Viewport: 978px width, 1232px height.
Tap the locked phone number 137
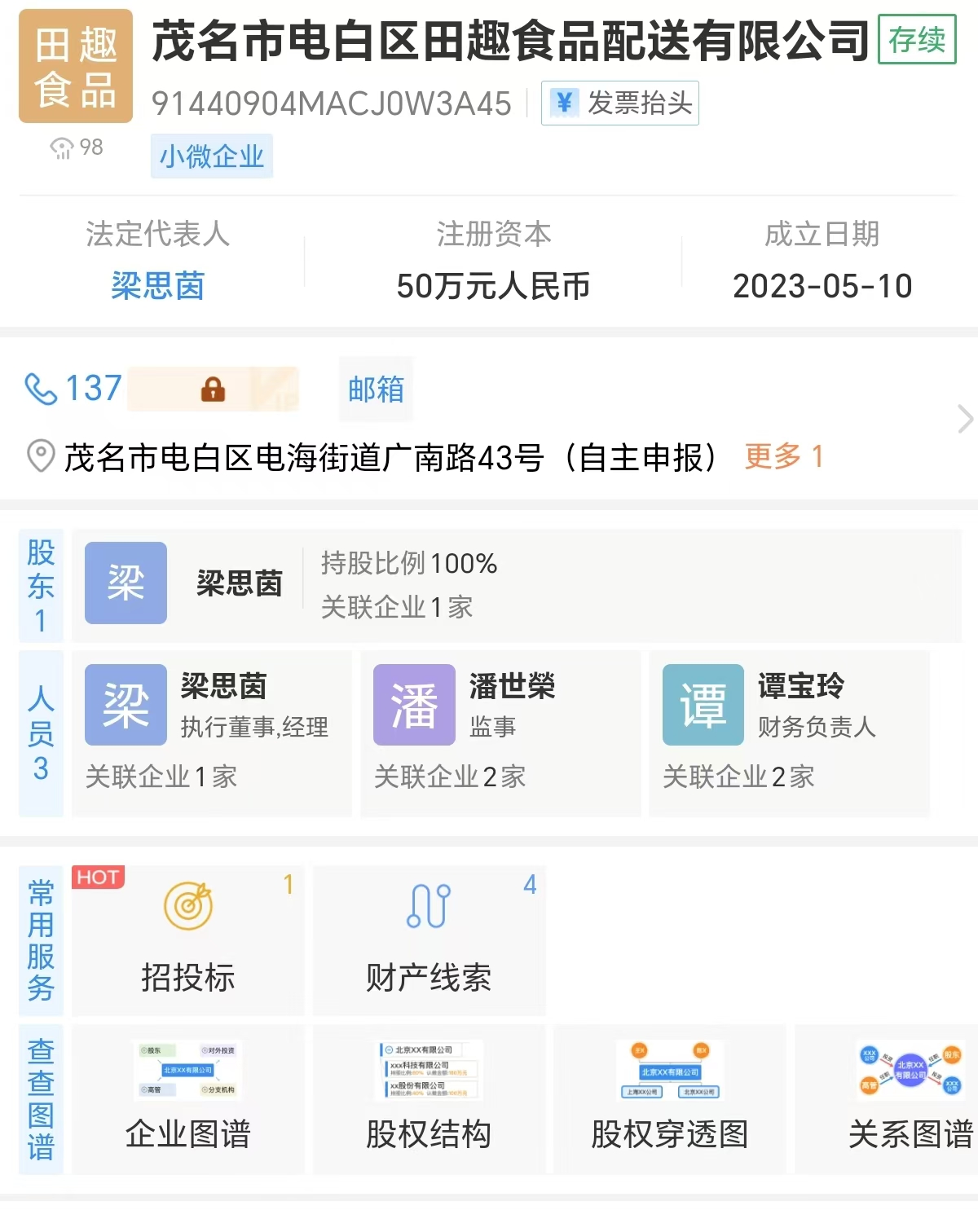(x=161, y=389)
